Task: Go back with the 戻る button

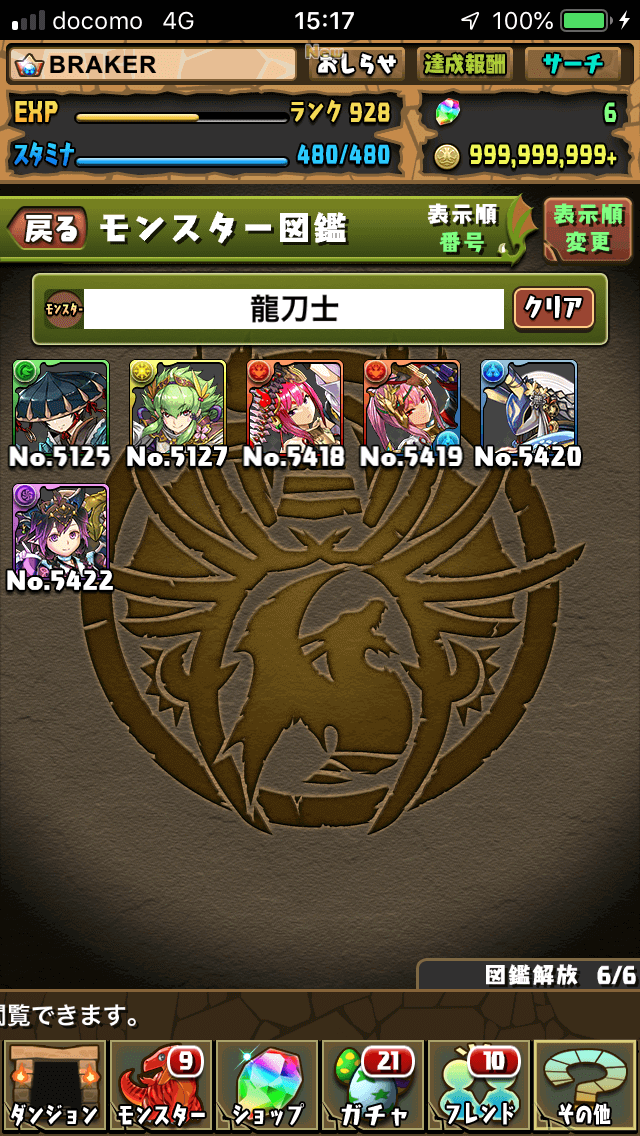Action: tap(48, 230)
